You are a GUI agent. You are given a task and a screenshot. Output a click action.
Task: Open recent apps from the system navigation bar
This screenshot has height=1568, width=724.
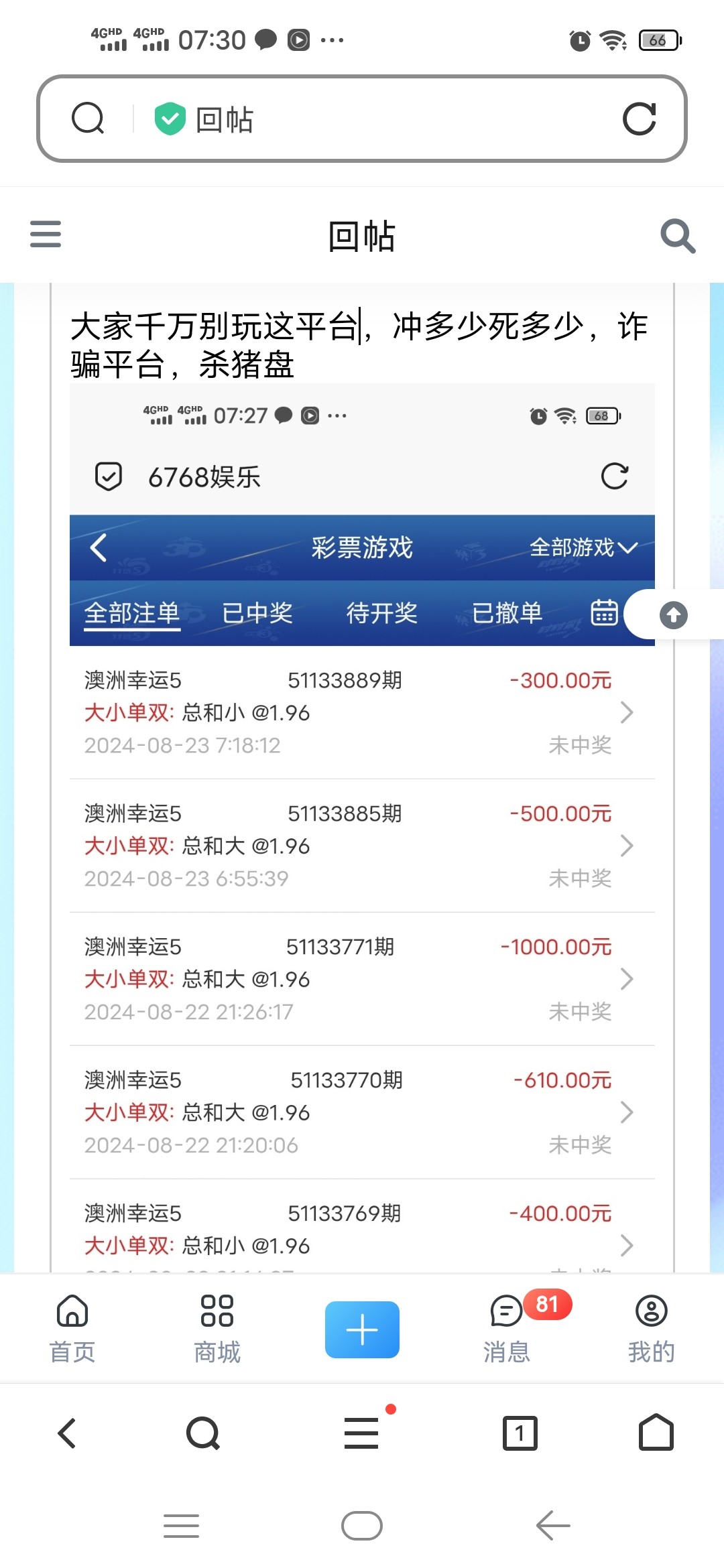[x=181, y=1526]
